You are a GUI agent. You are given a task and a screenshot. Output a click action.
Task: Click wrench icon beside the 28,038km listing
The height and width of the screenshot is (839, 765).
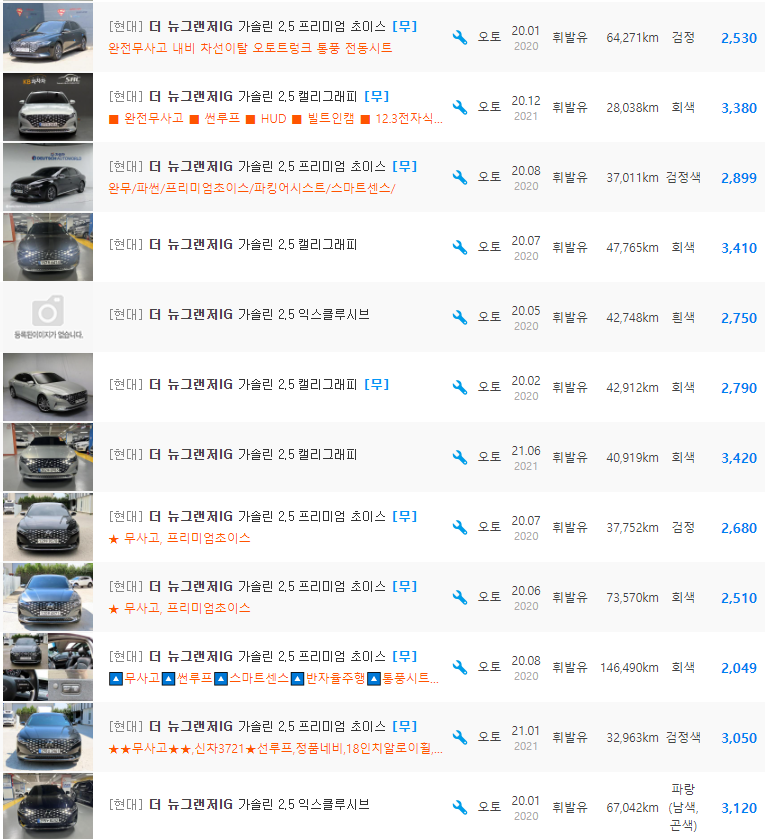point(460,108)
